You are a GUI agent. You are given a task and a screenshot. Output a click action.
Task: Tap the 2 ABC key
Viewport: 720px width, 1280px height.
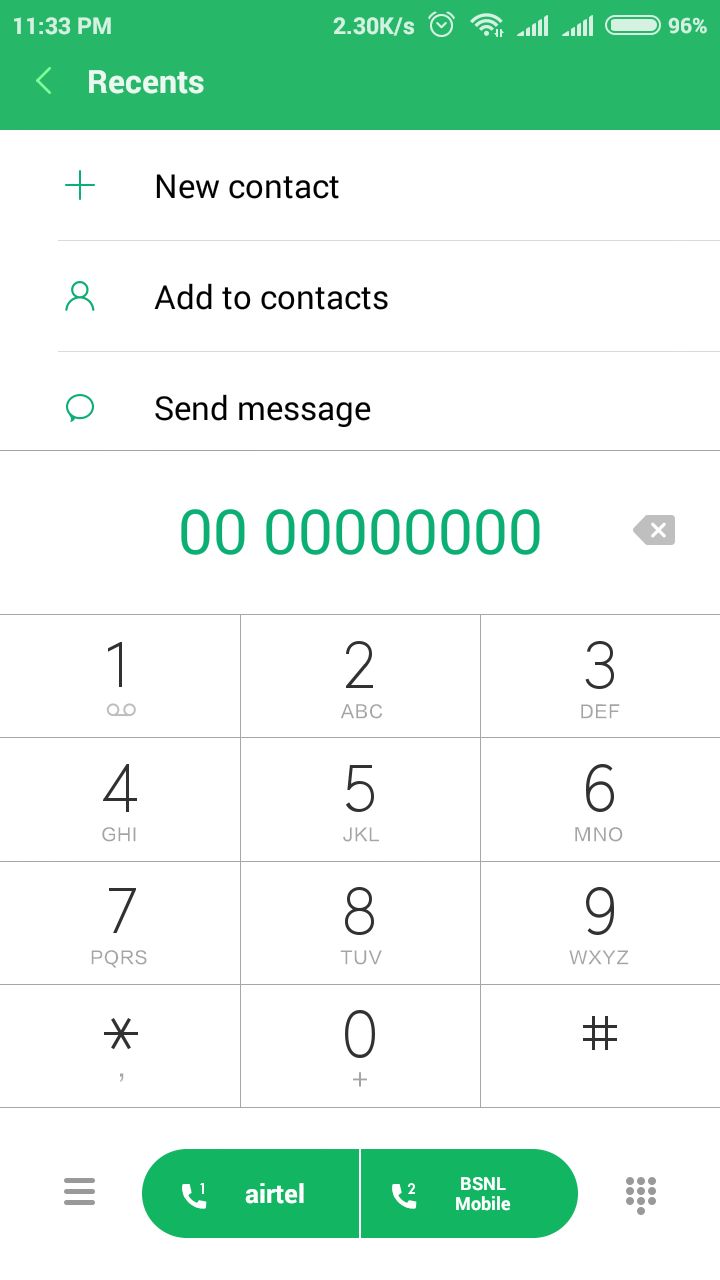[x=360, y=676]
